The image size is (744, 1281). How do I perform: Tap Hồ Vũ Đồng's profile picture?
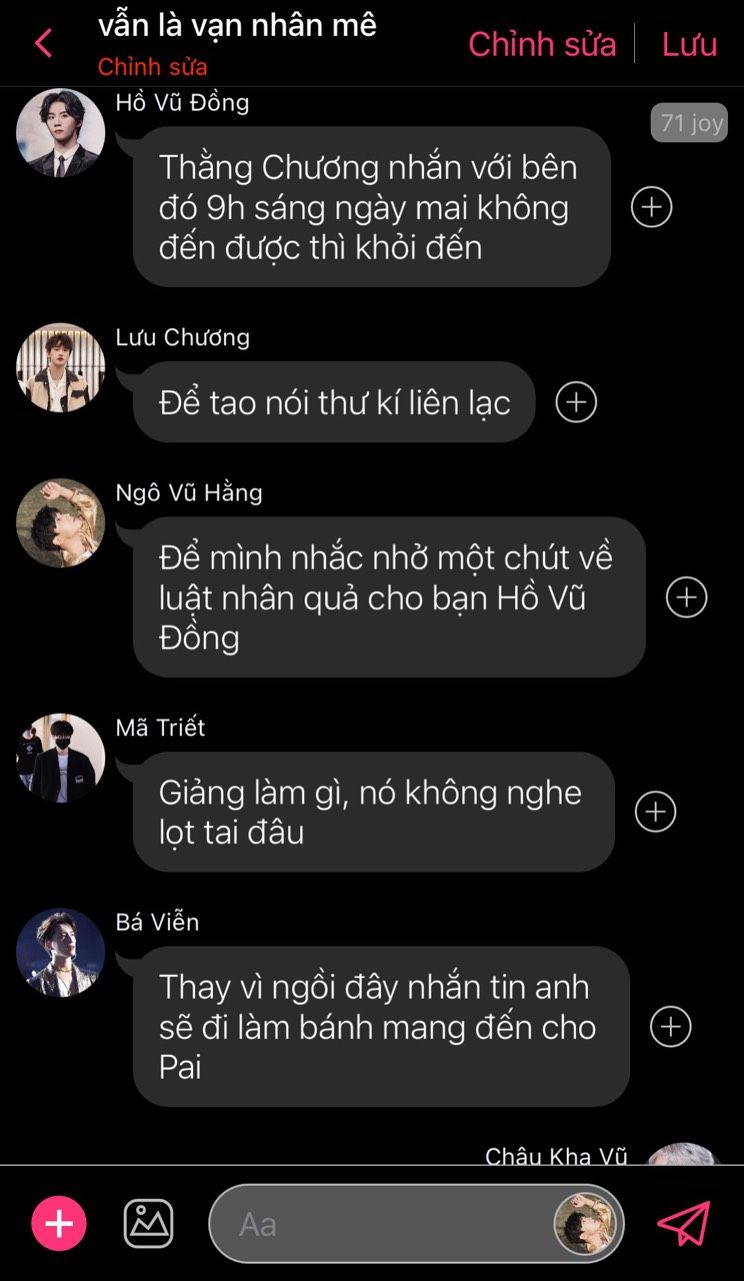(x=60, y=132)
